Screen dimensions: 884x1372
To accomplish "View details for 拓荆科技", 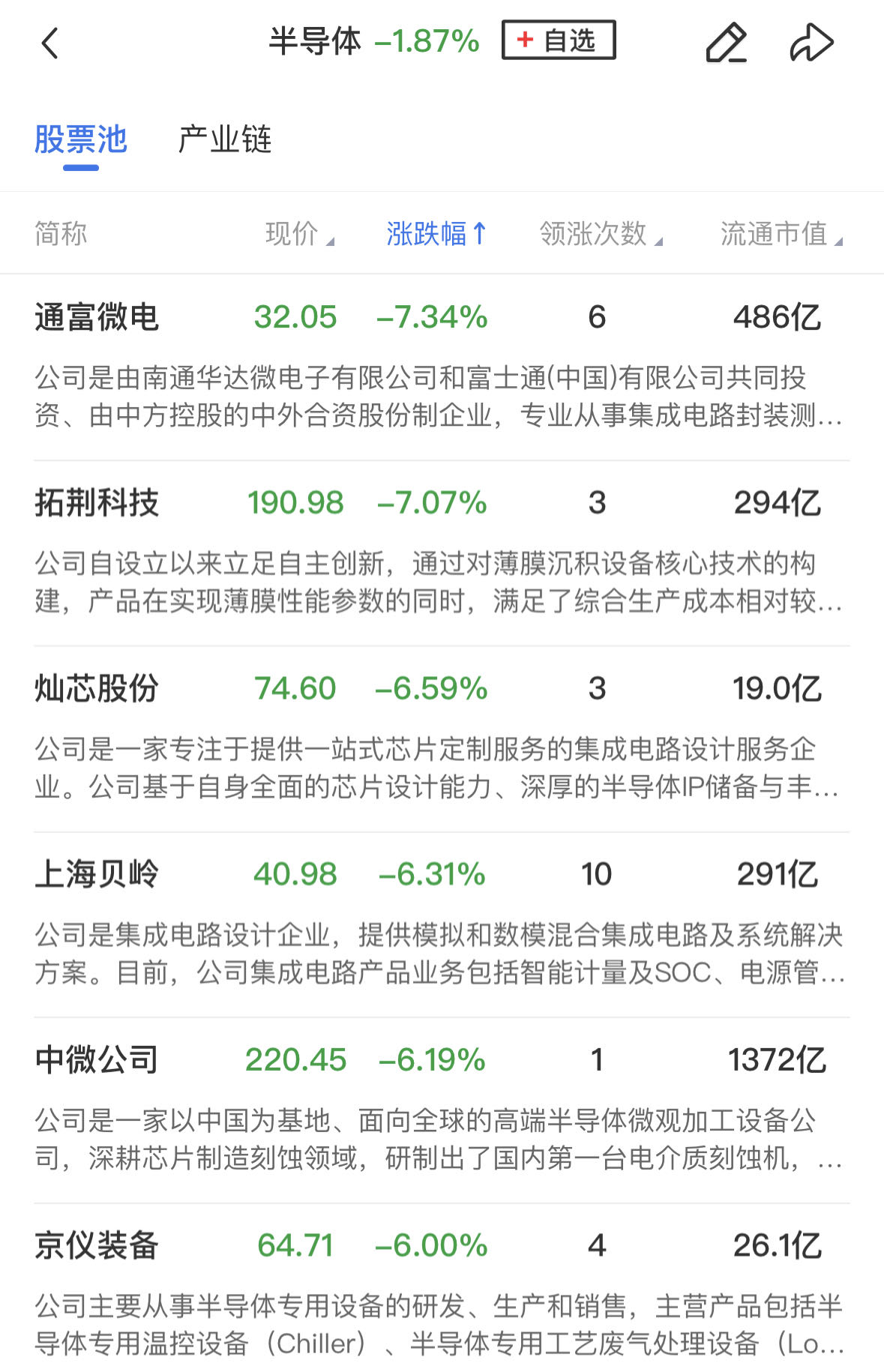I will (x=97, y=502).
